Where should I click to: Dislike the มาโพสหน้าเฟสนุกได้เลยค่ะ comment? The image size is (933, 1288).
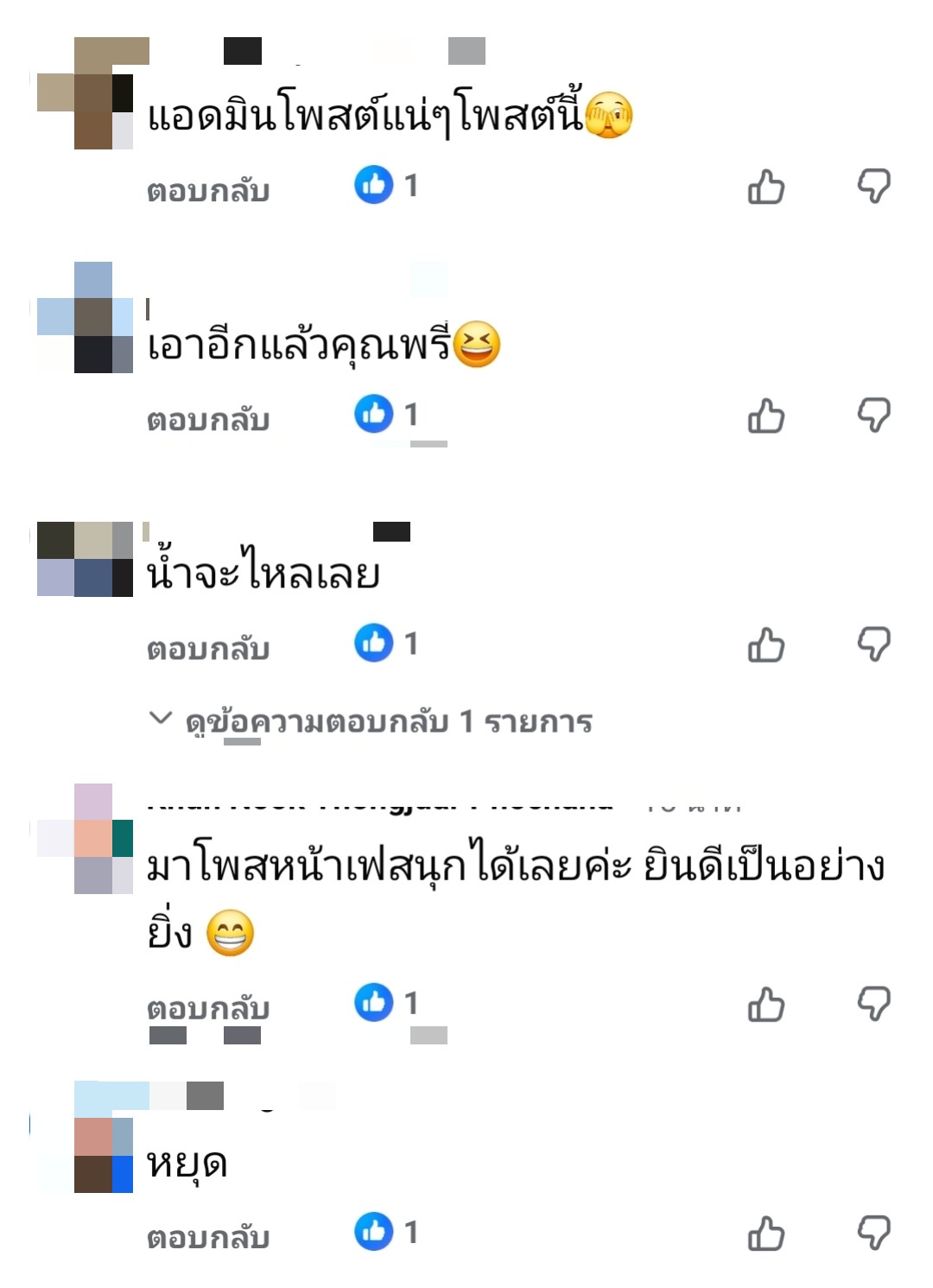pyautogui.click(x=873, y=1005)
